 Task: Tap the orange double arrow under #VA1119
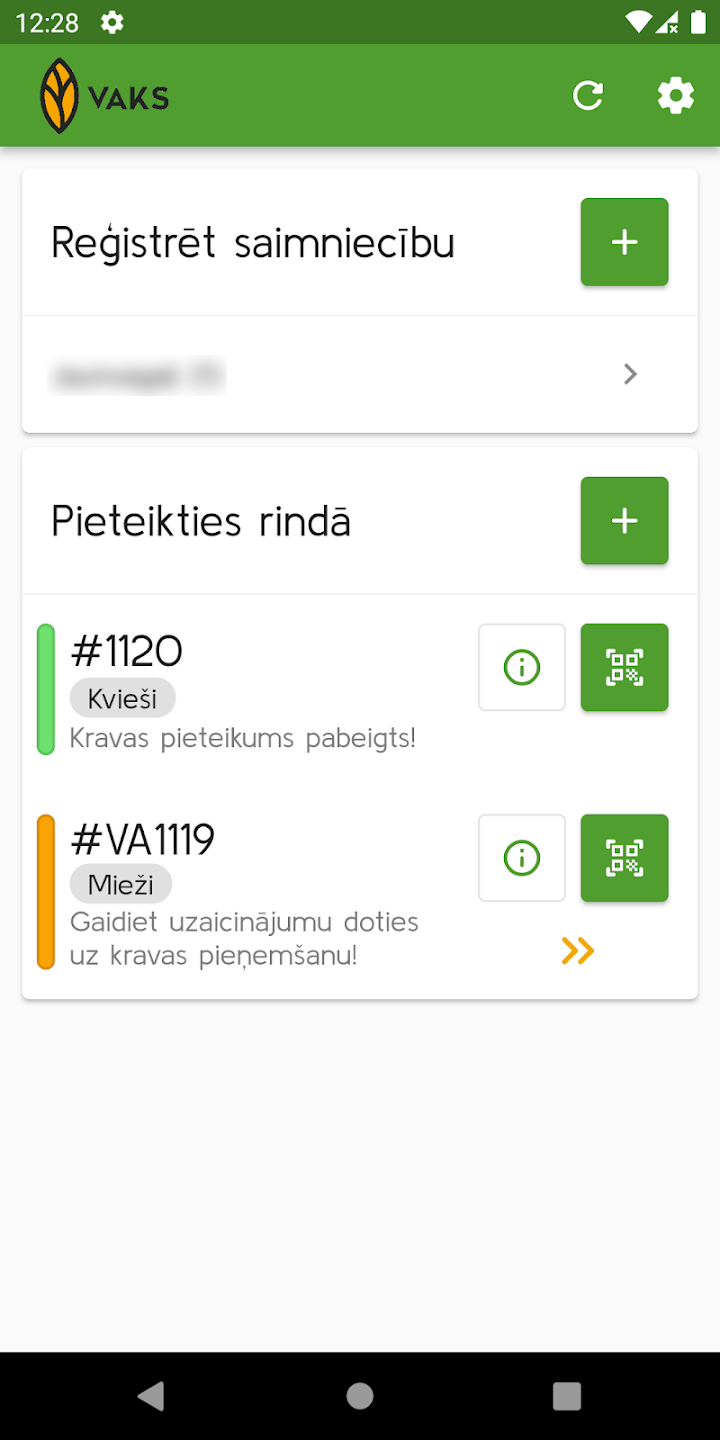[x=578, y=951]
